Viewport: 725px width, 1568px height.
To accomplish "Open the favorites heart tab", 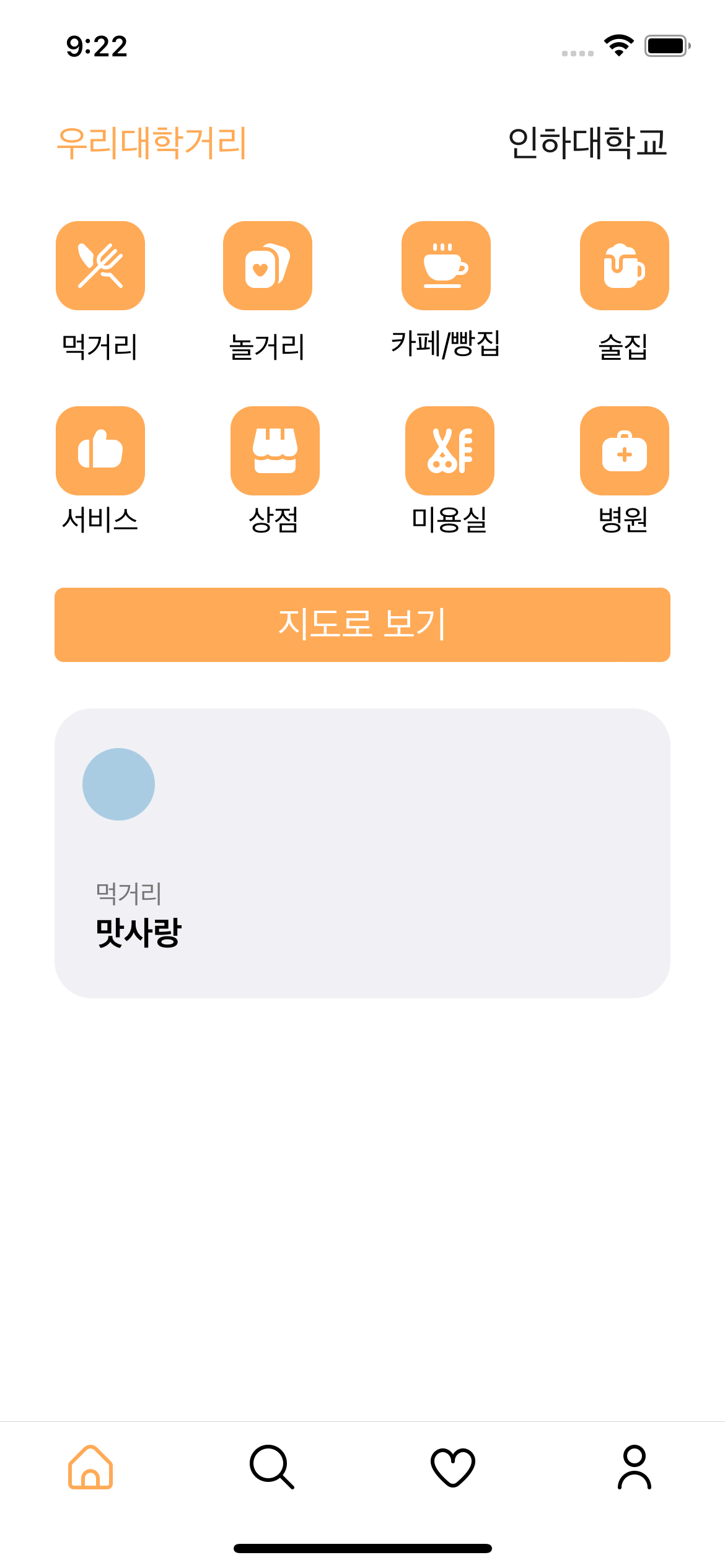I will point(453,1466).
